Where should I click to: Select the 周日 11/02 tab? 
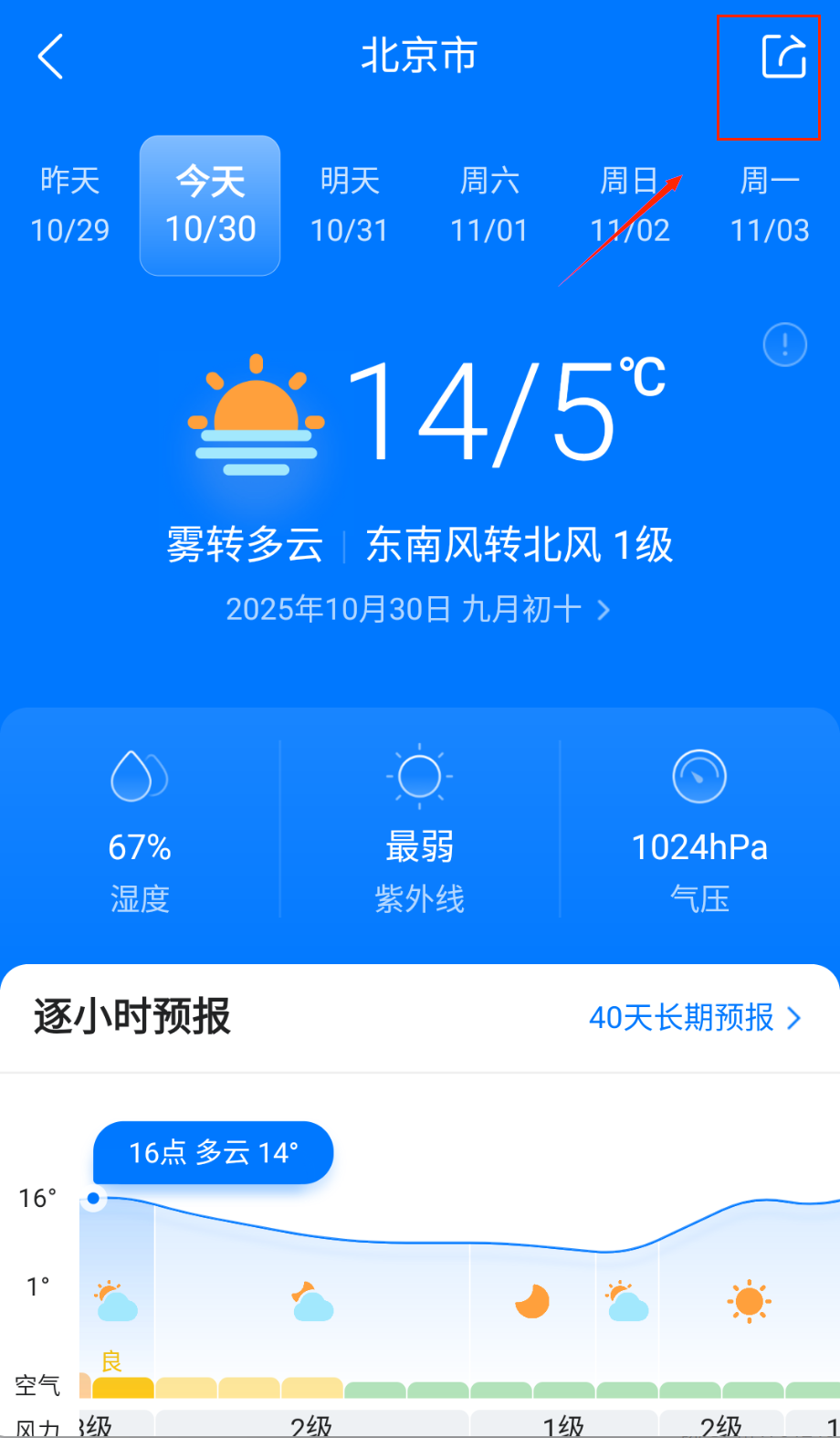pyautogui.click(x=630, y=205)
